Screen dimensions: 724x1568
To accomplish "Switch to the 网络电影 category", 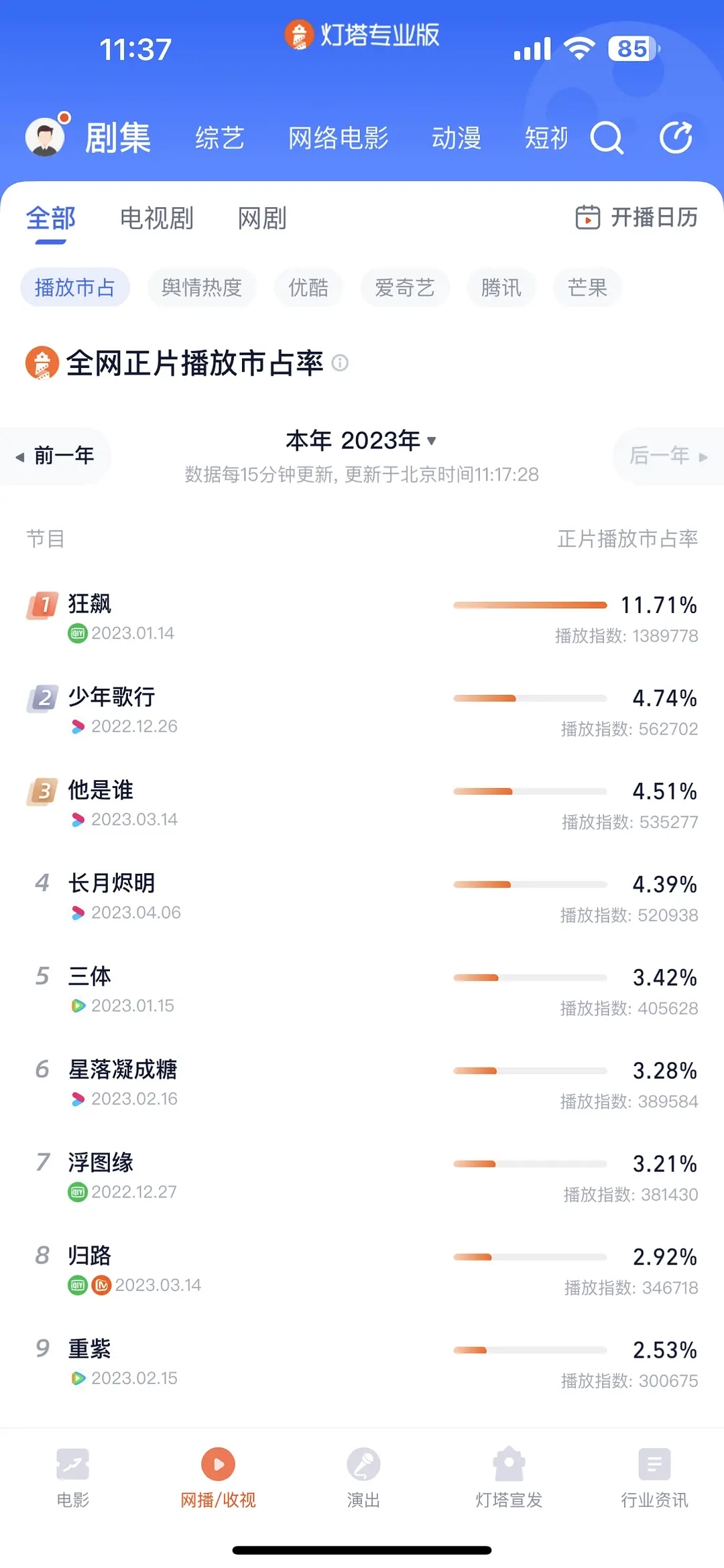I will [x=338, y=139].
